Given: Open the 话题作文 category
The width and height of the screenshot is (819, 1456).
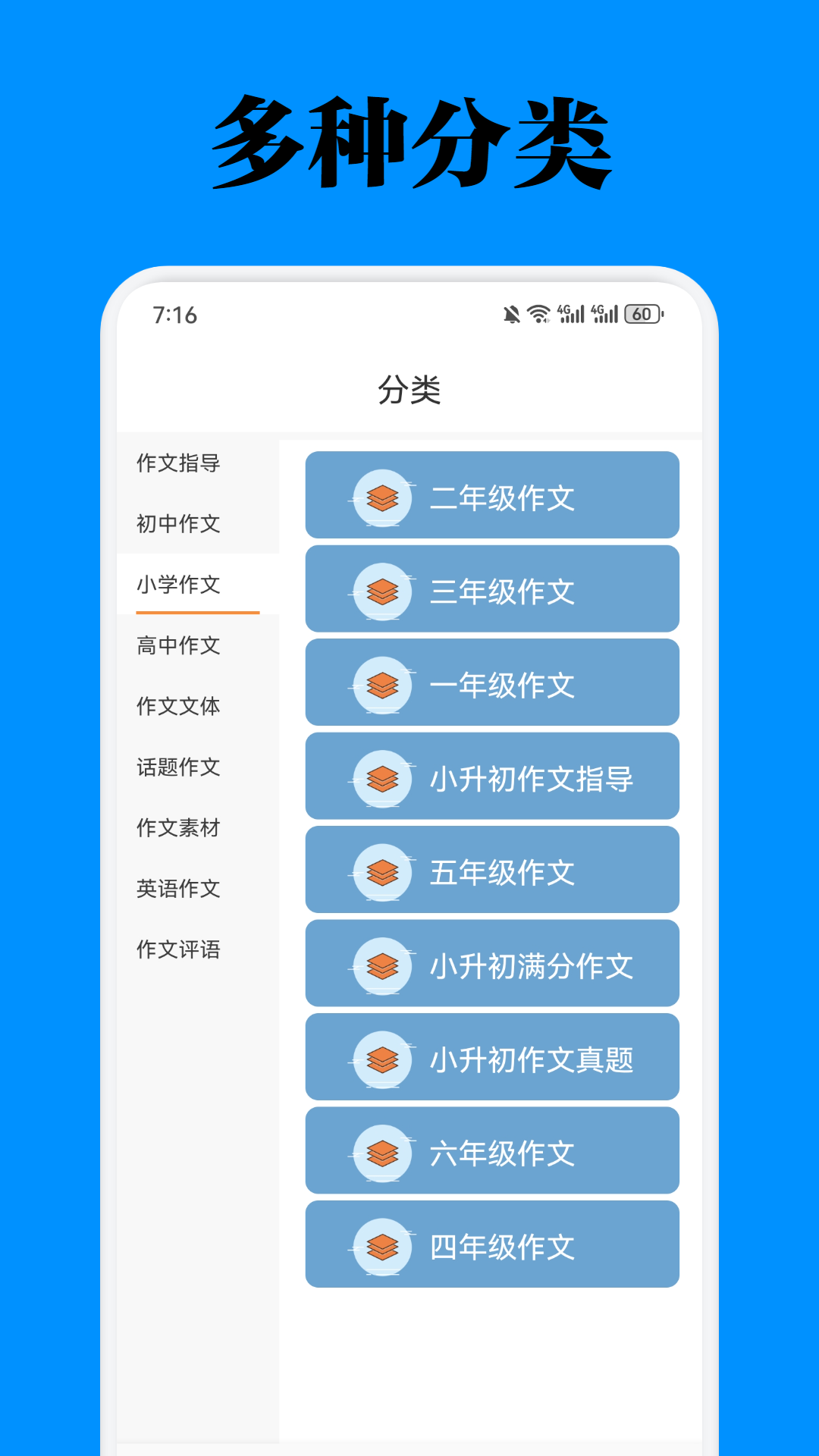Looking at the screenshot, I should [x=177, y=767].
